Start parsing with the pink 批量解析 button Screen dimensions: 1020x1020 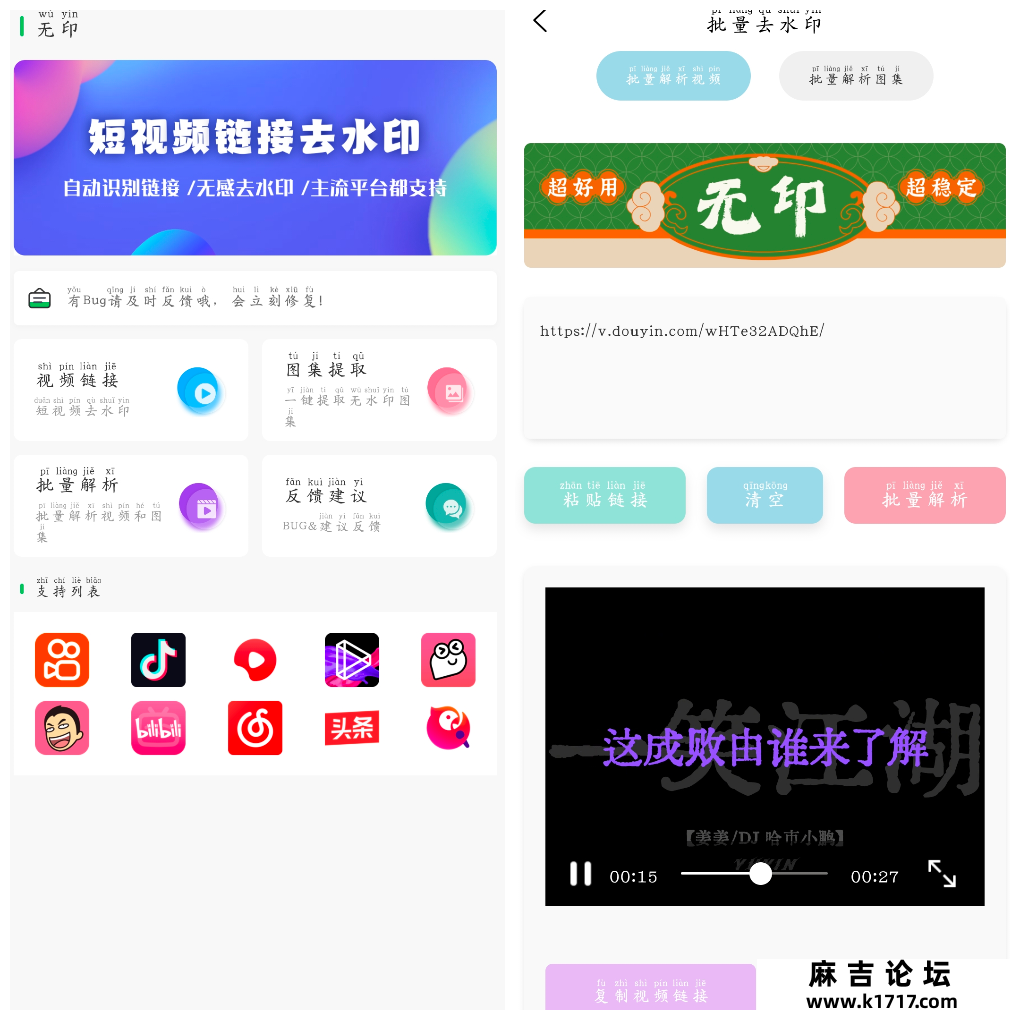[x=924, y=495]
